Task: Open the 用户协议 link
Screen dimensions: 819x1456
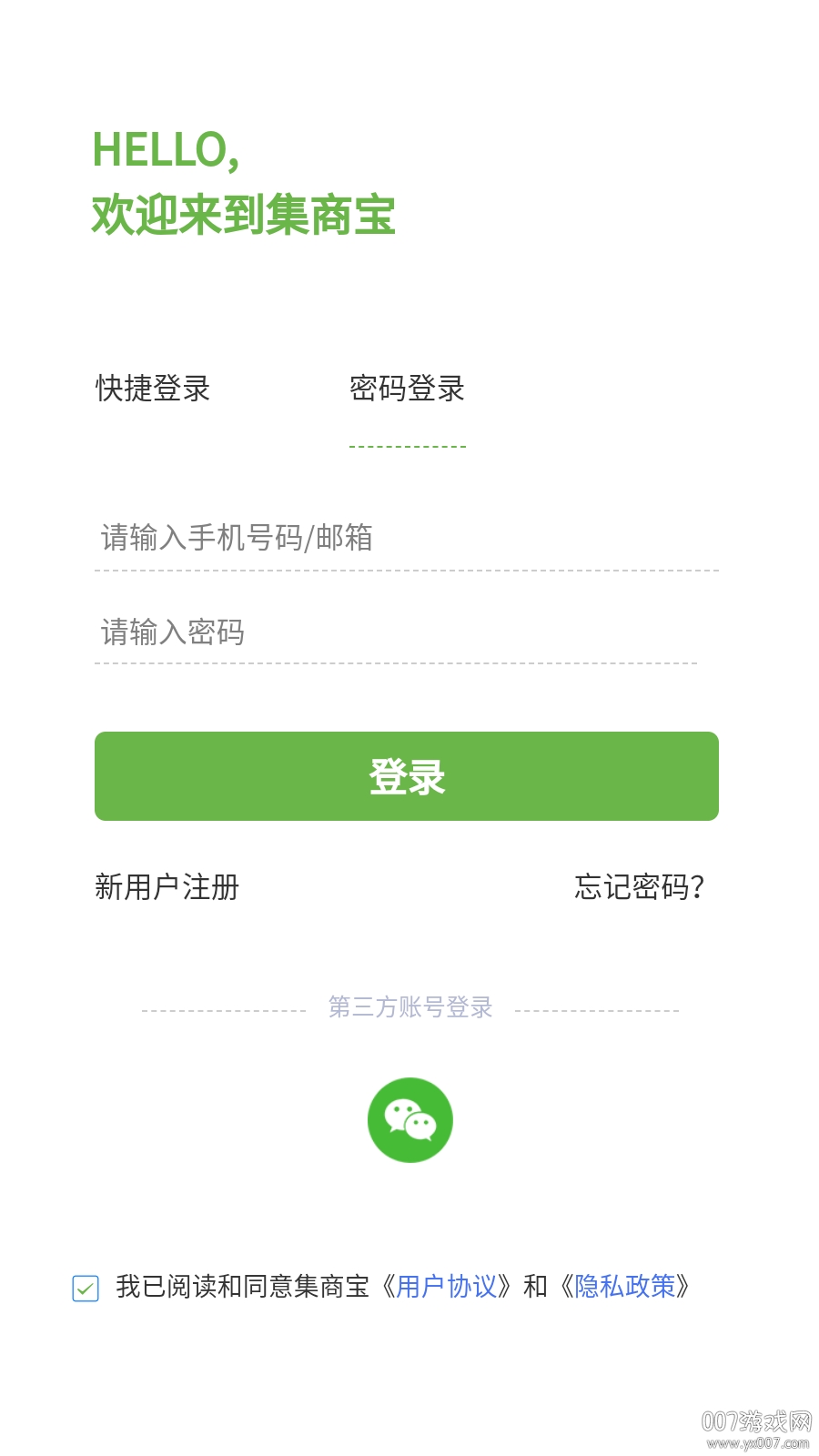Action: [x=447, y=1287]
